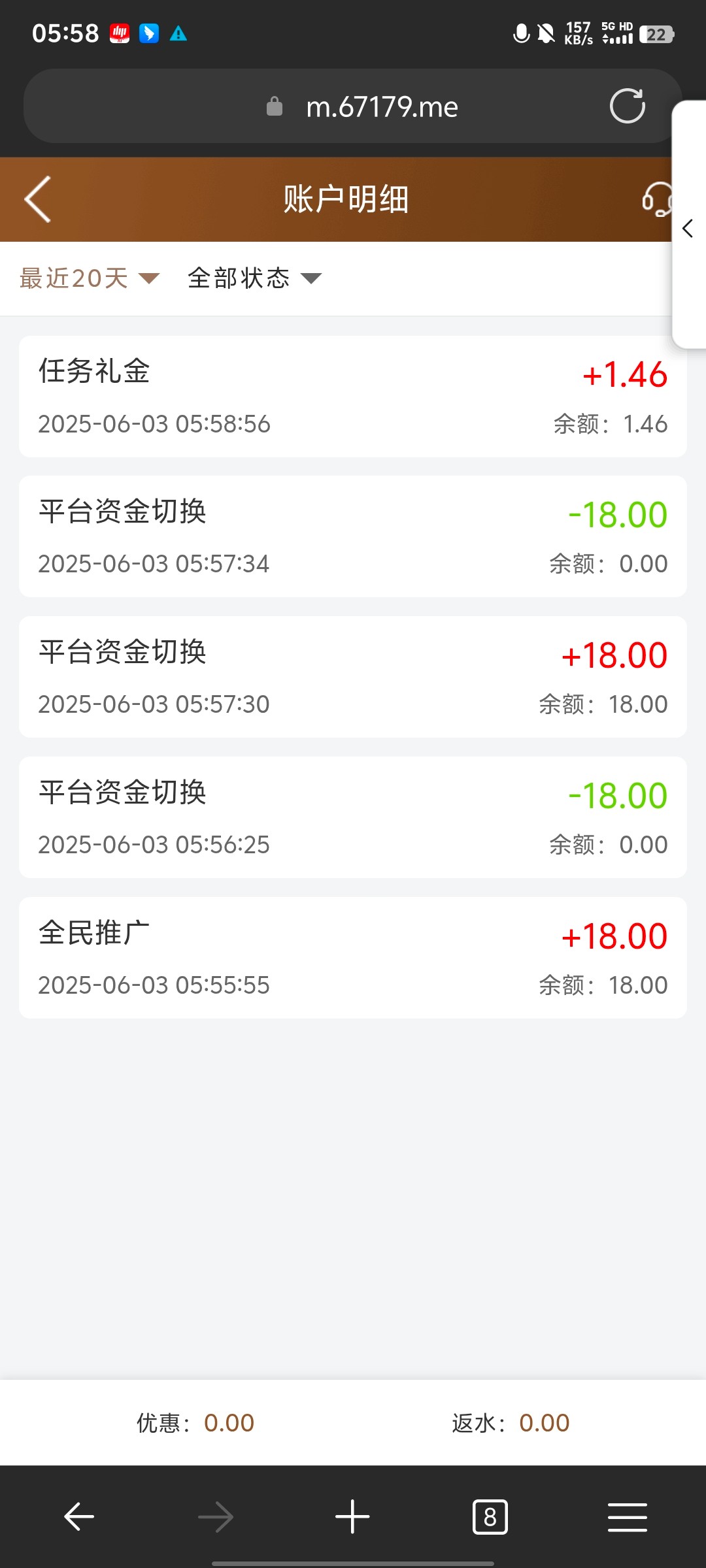This screenshot has width=706, height=1568.
Task: Open the 全部状态 status dropdown
Action: coord(254,278)
